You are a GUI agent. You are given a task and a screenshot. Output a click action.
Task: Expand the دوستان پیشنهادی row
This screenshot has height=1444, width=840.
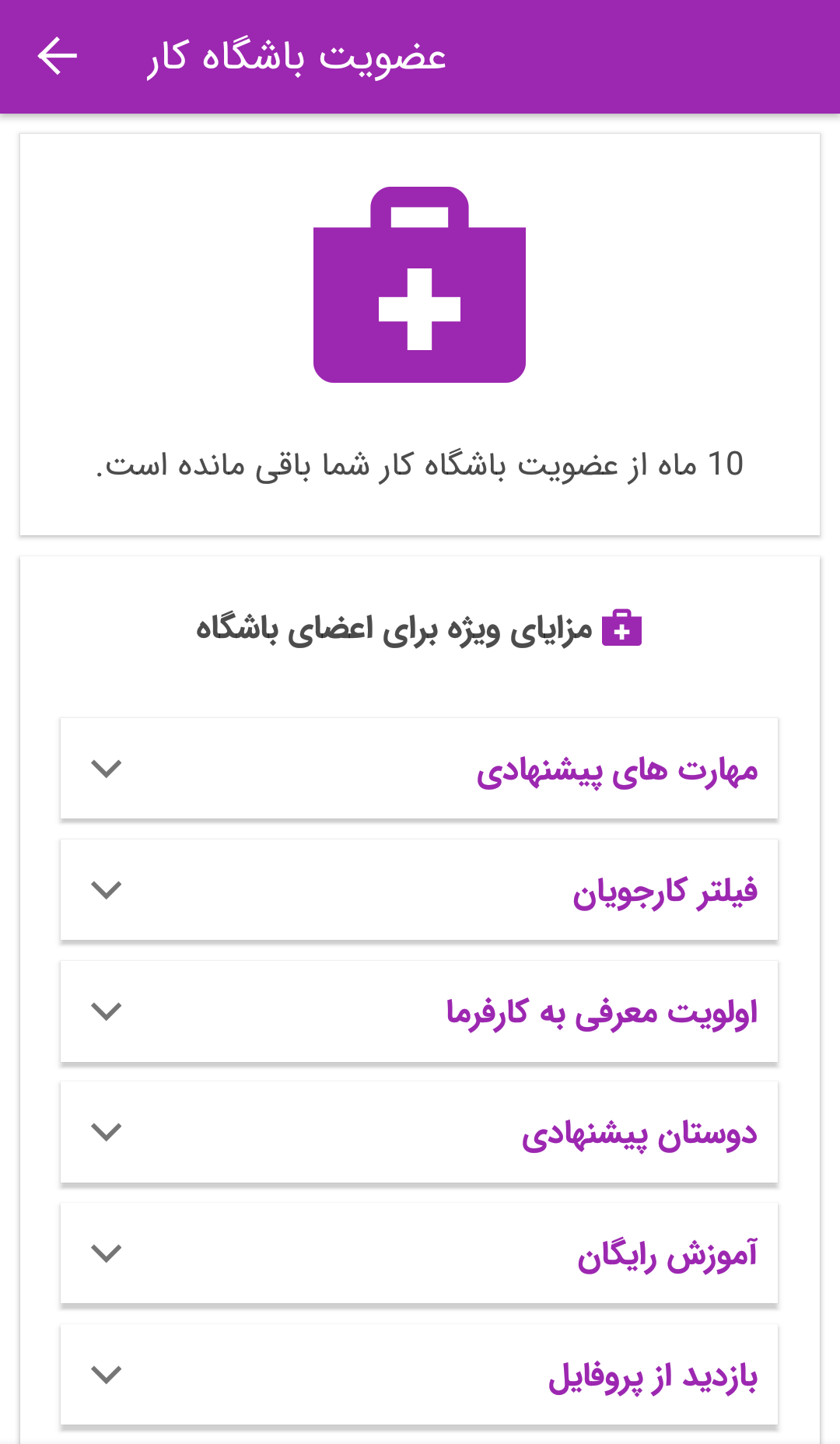419,1132
